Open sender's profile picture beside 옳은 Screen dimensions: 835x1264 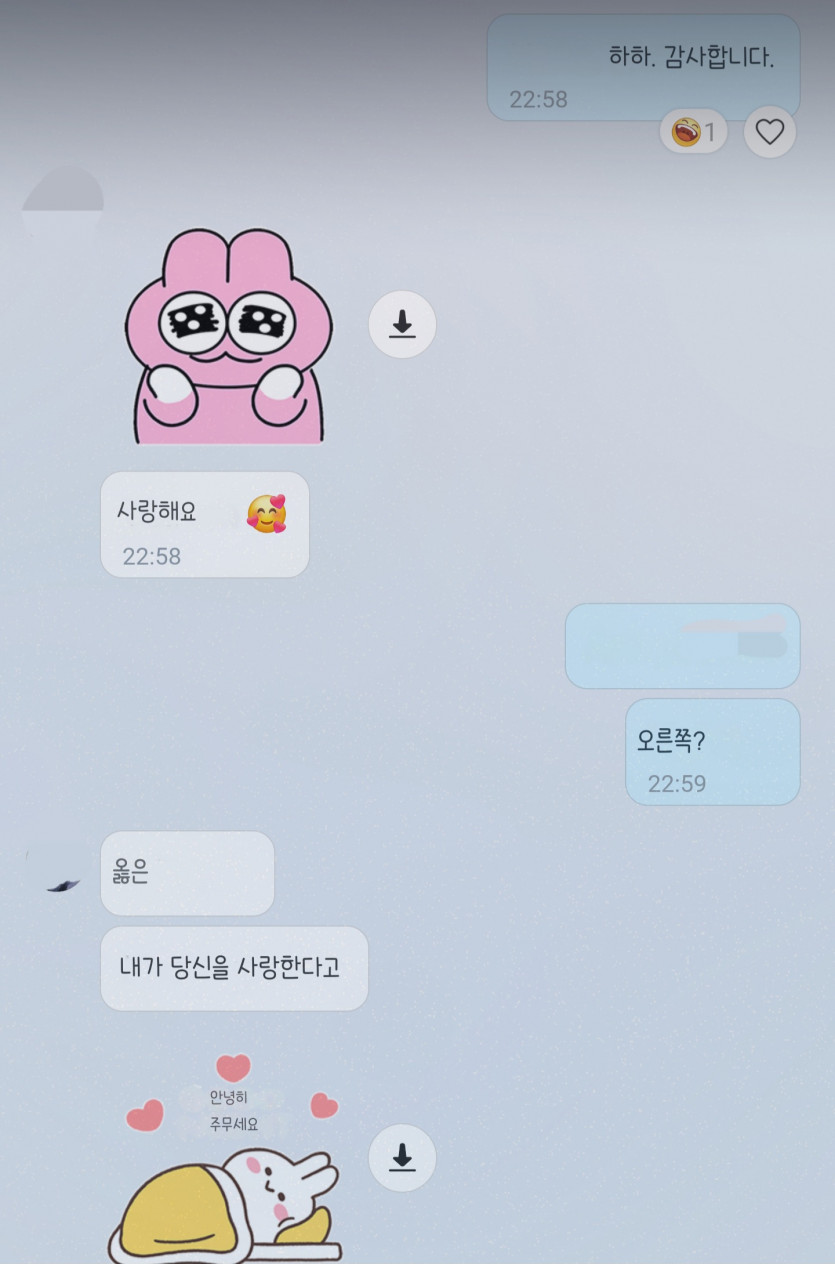coord(62,873)
